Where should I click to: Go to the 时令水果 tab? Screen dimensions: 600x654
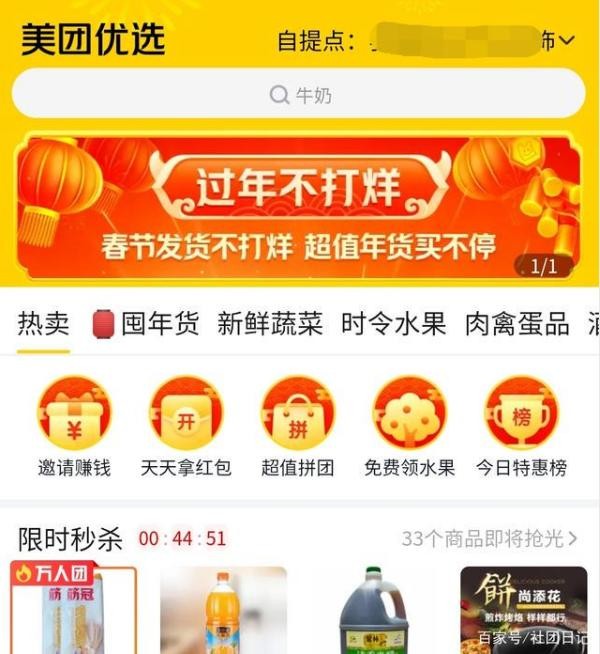(393, 324)
